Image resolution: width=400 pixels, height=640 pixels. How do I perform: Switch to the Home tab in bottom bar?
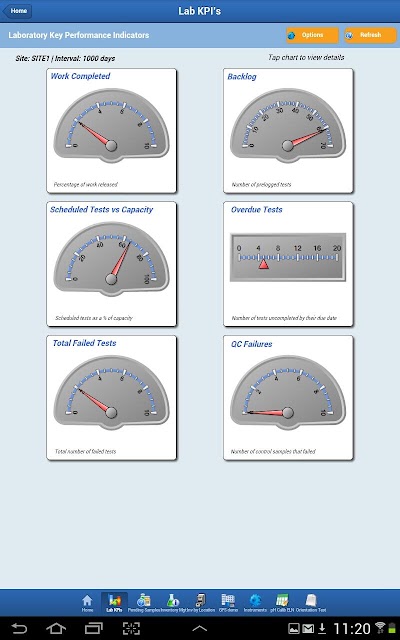[x=87, y=603]
